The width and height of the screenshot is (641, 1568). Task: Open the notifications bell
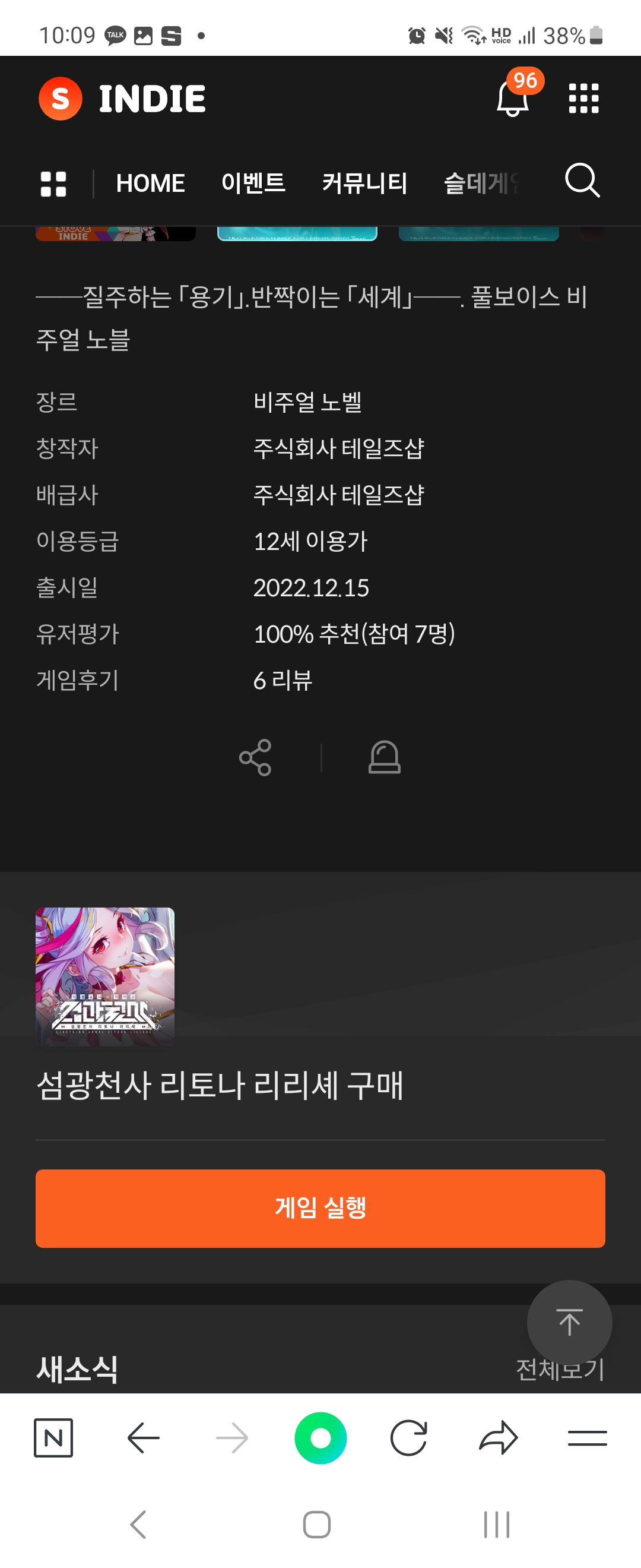(x=513, y=98)
